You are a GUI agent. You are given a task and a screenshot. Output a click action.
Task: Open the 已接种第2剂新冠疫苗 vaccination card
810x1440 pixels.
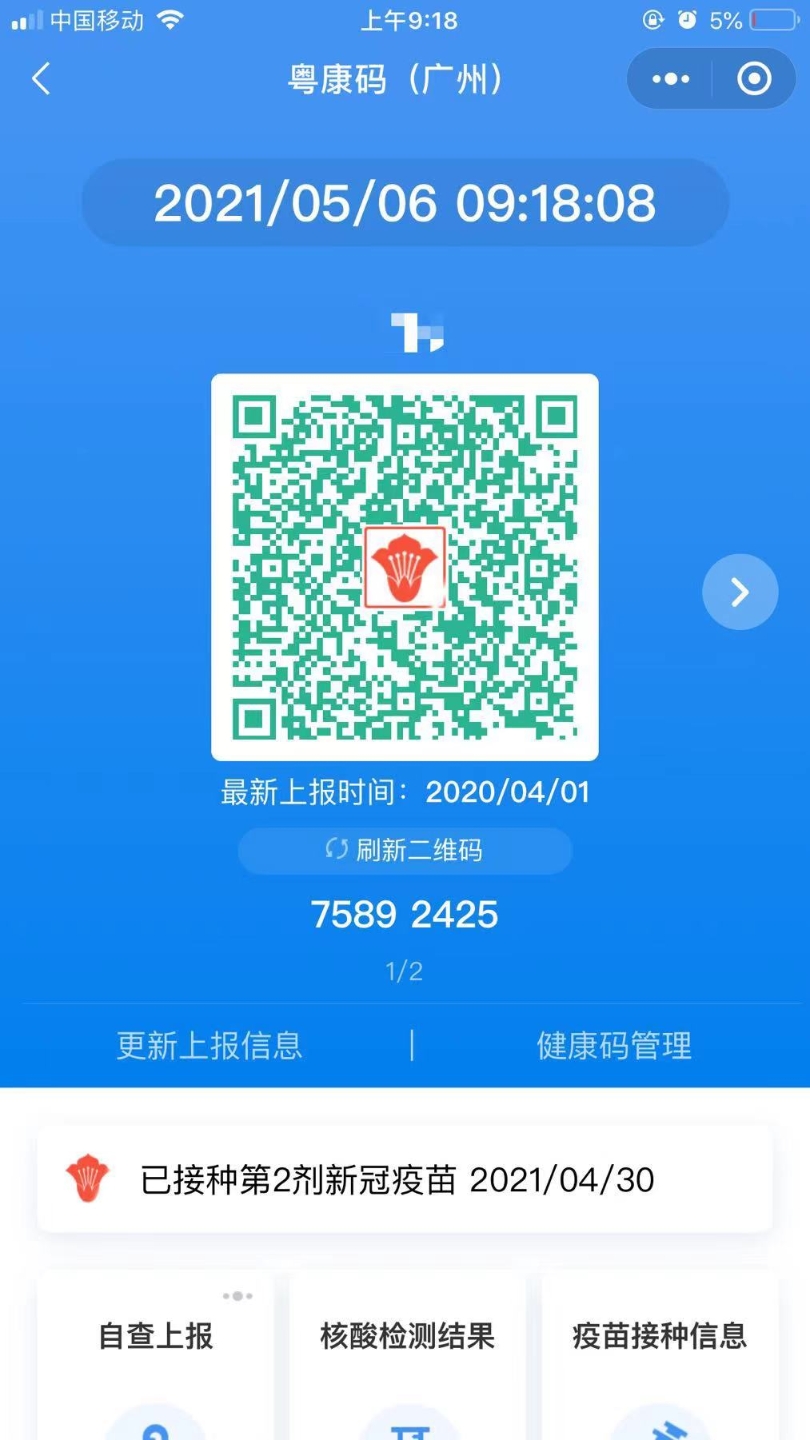[x=405, y=1180]
